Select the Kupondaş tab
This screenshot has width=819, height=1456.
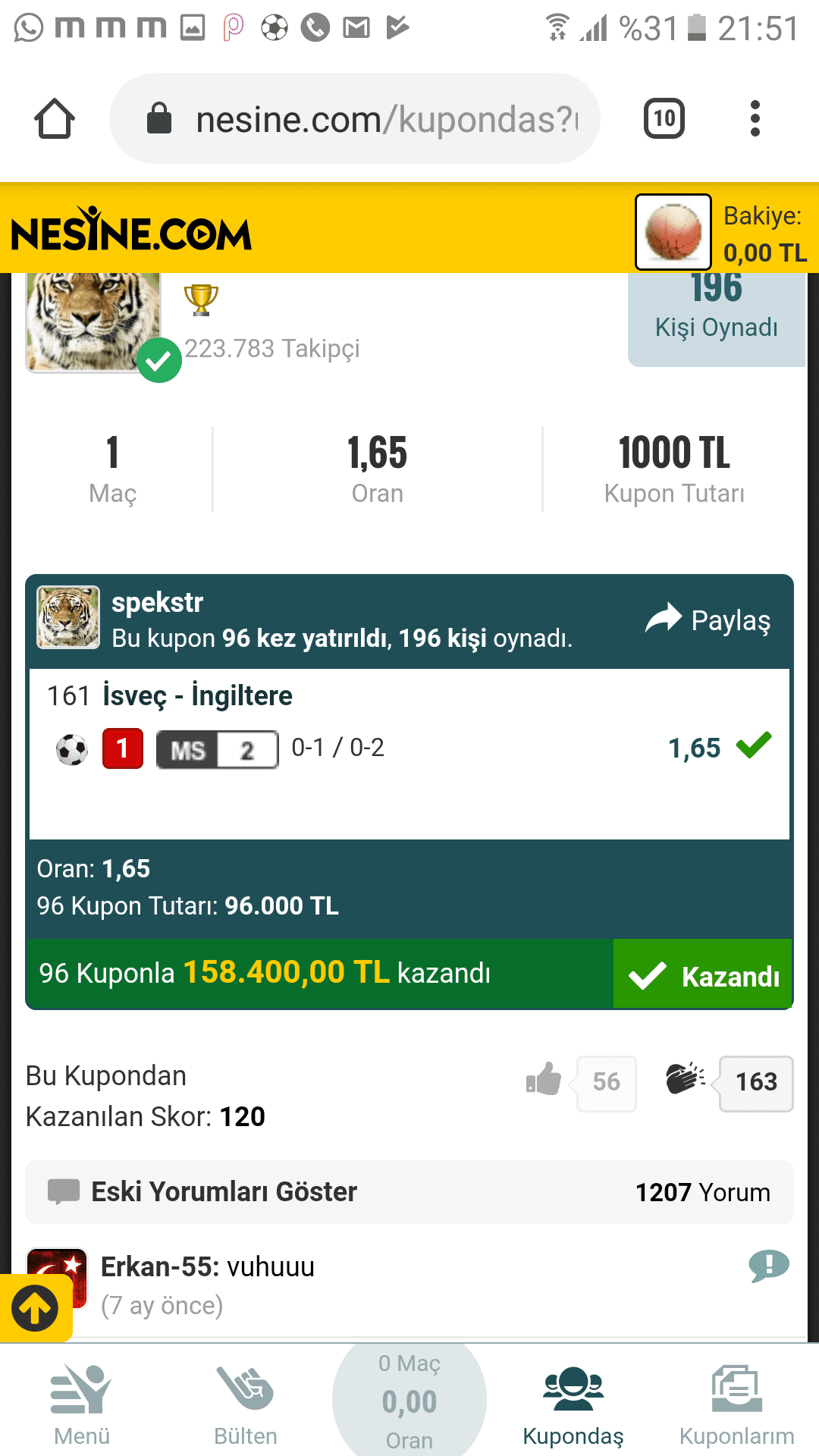573,1403
